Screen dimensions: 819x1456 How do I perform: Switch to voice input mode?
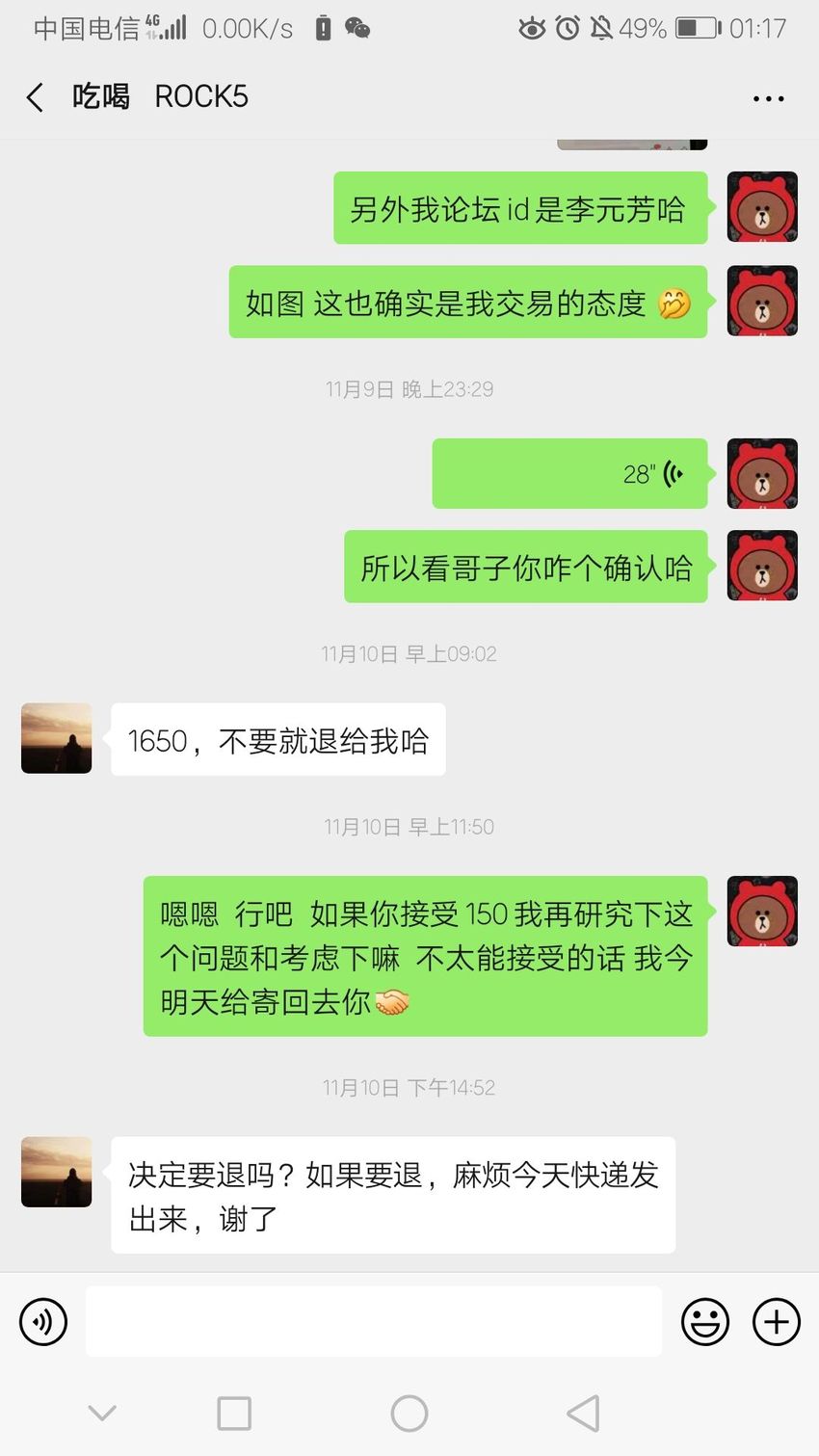[43, 1321]
